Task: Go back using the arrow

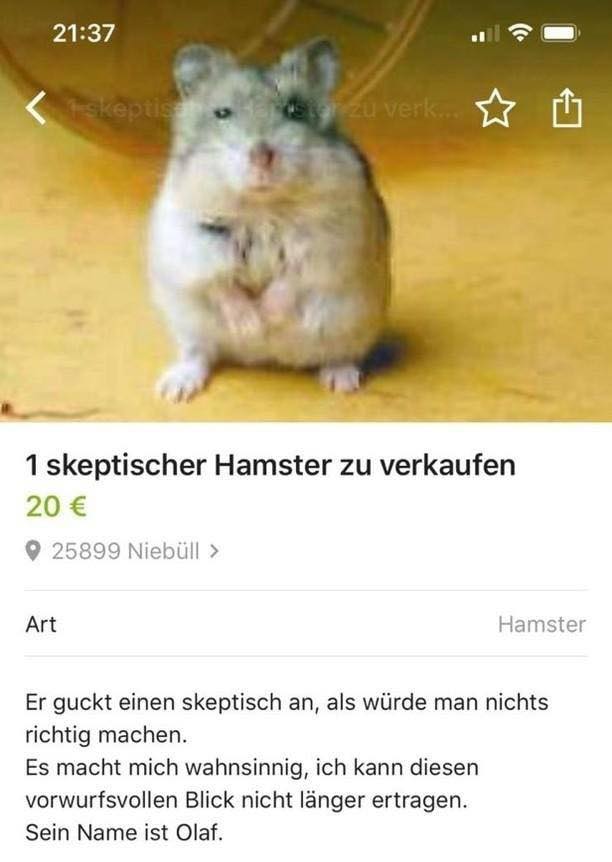Action: click(36, 108)
